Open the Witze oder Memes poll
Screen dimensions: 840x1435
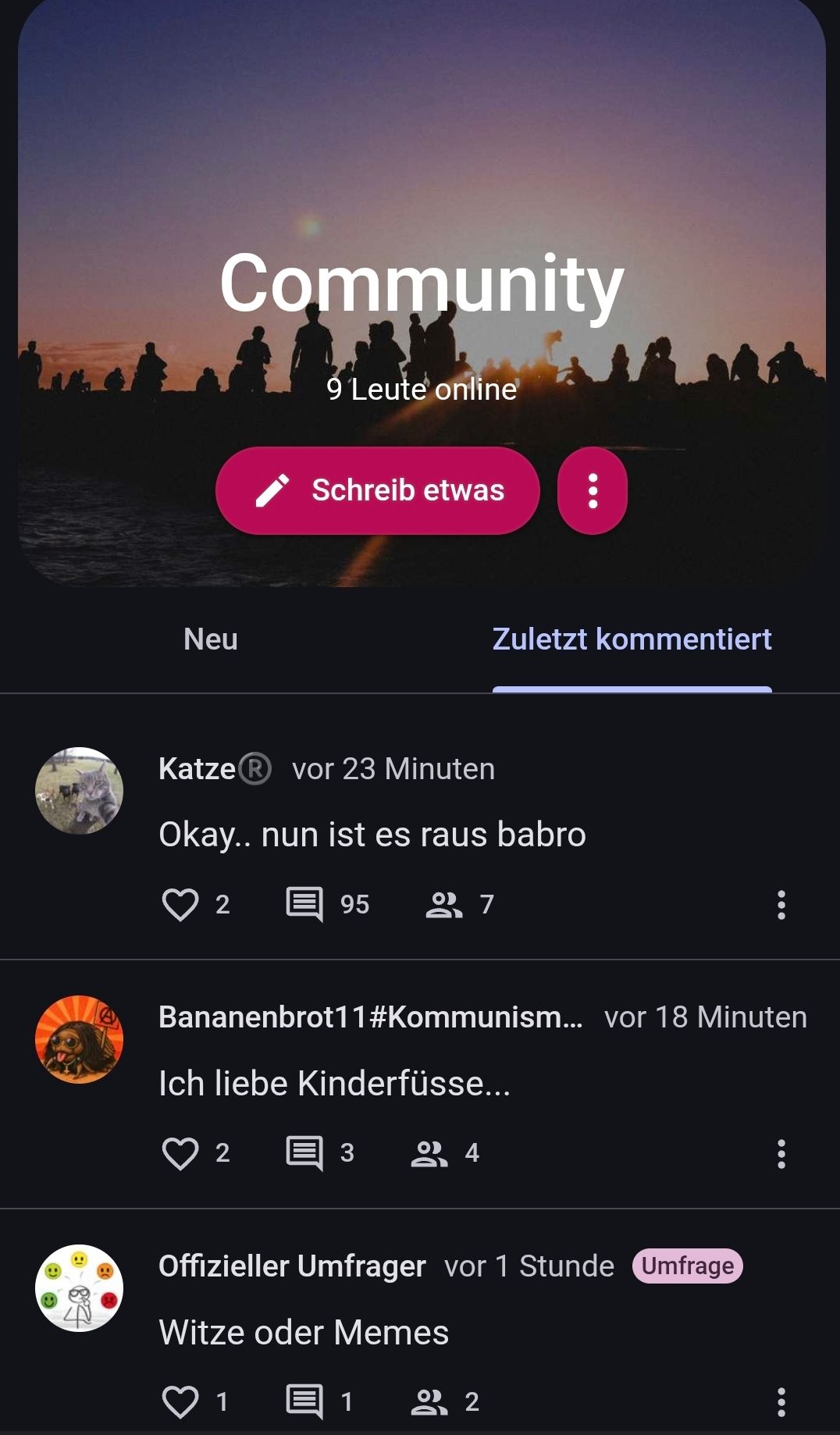pyautogui.click(x=304, y=1332)
